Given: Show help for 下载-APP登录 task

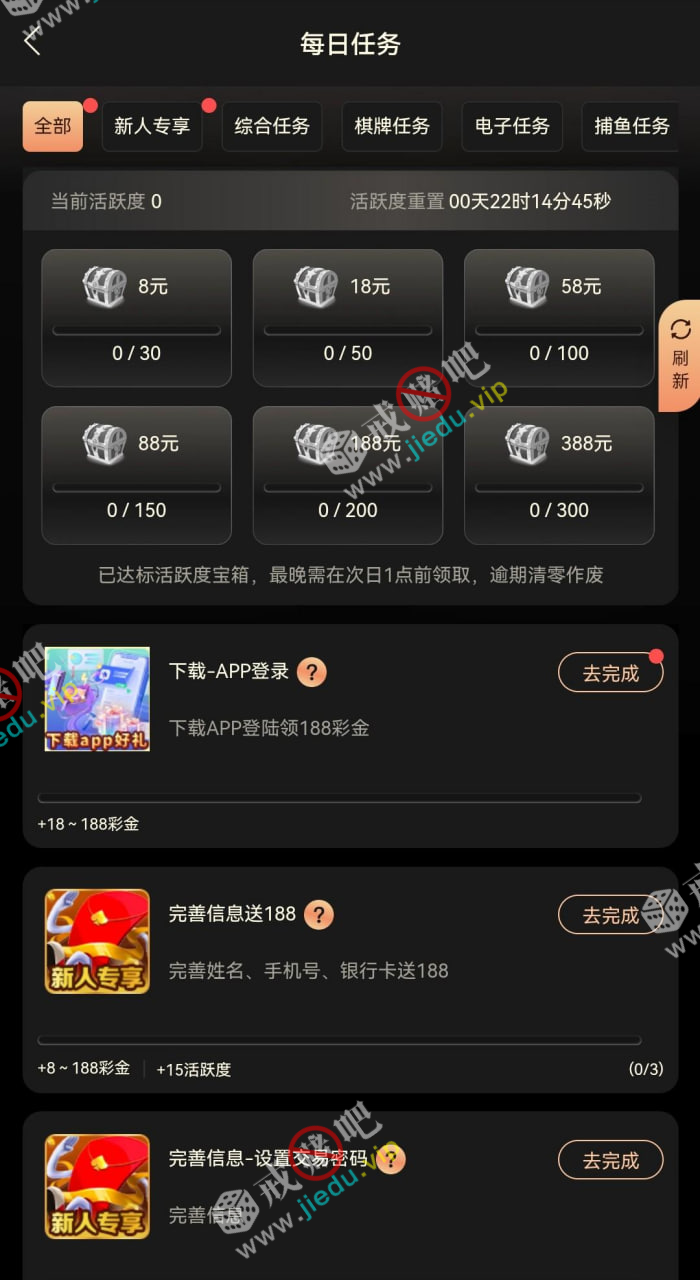Looking at the screenshot, I should [312, 672].
